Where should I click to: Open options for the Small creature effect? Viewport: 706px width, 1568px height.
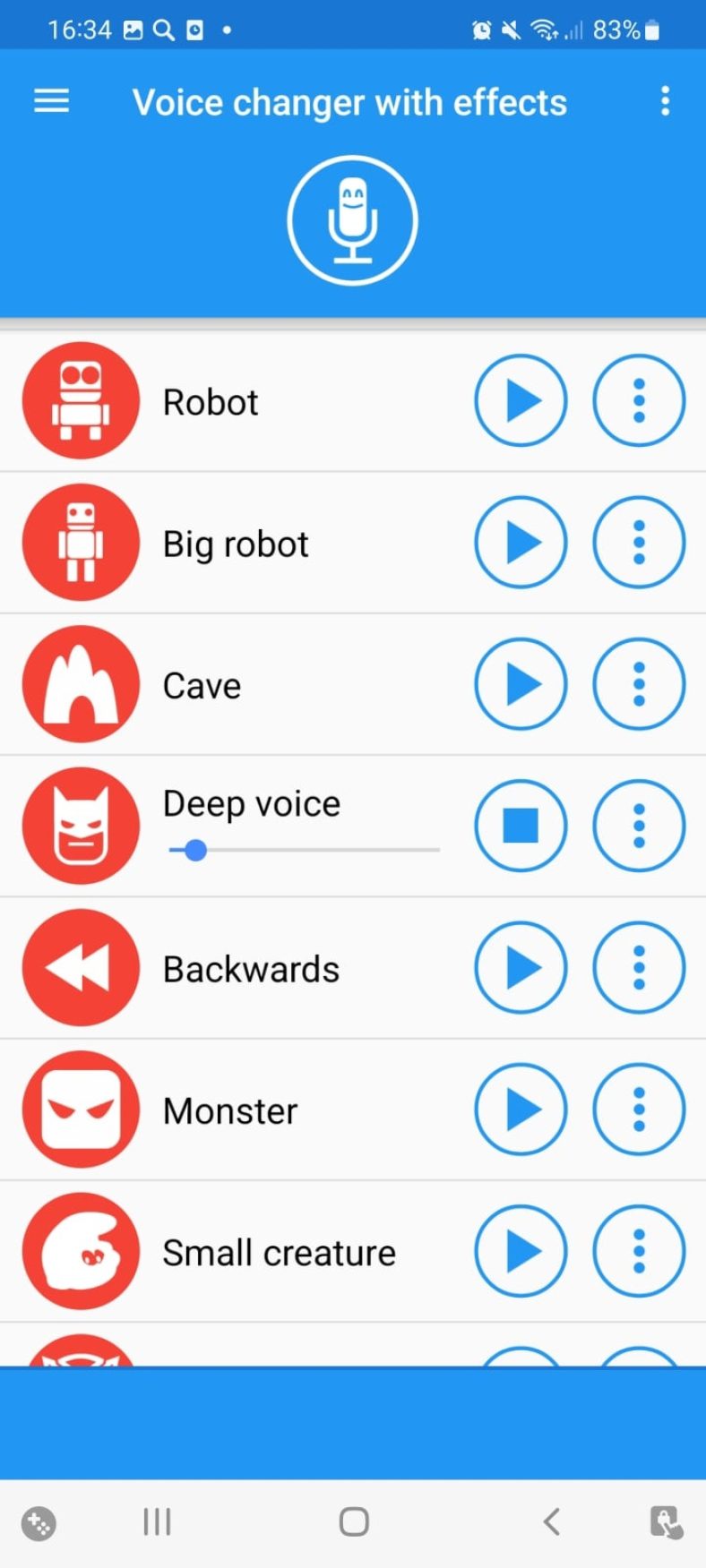click(x=639, y=1251)
